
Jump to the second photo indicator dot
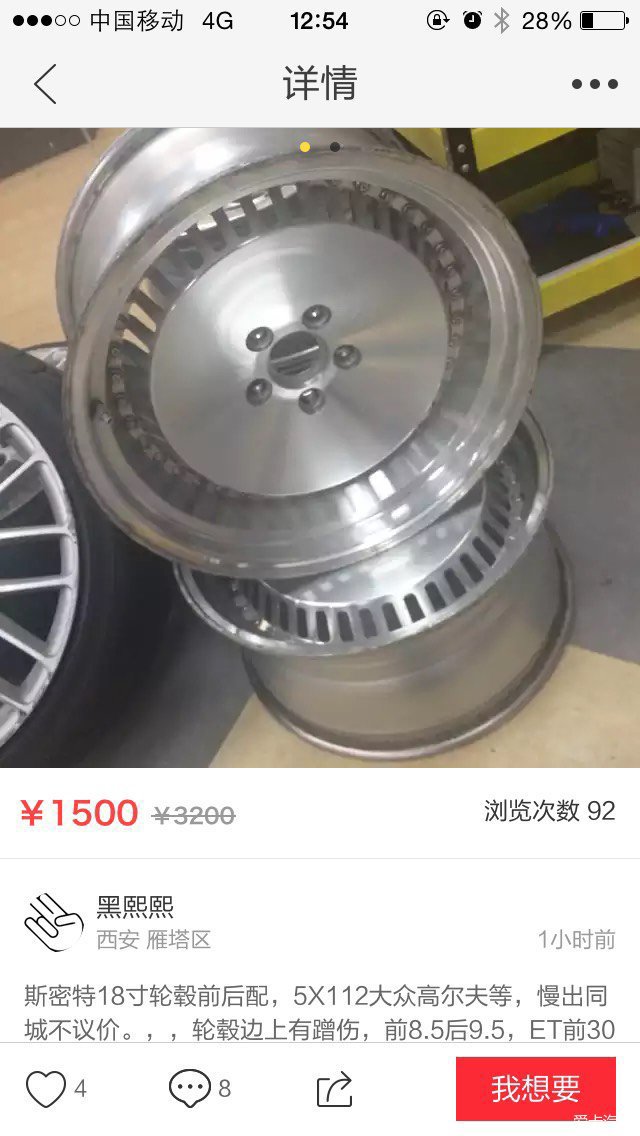(335, 147)
